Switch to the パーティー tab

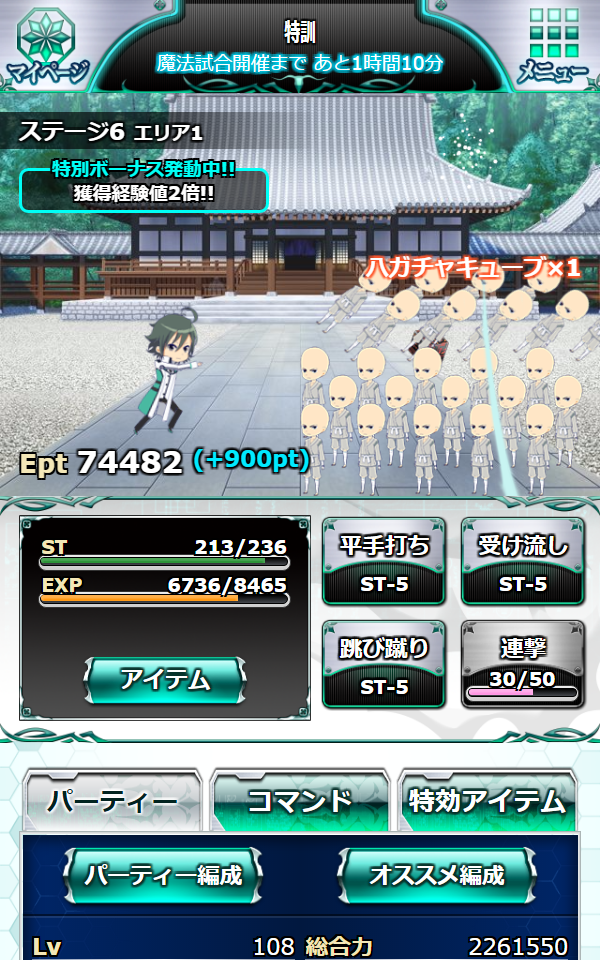pos(111,802)
